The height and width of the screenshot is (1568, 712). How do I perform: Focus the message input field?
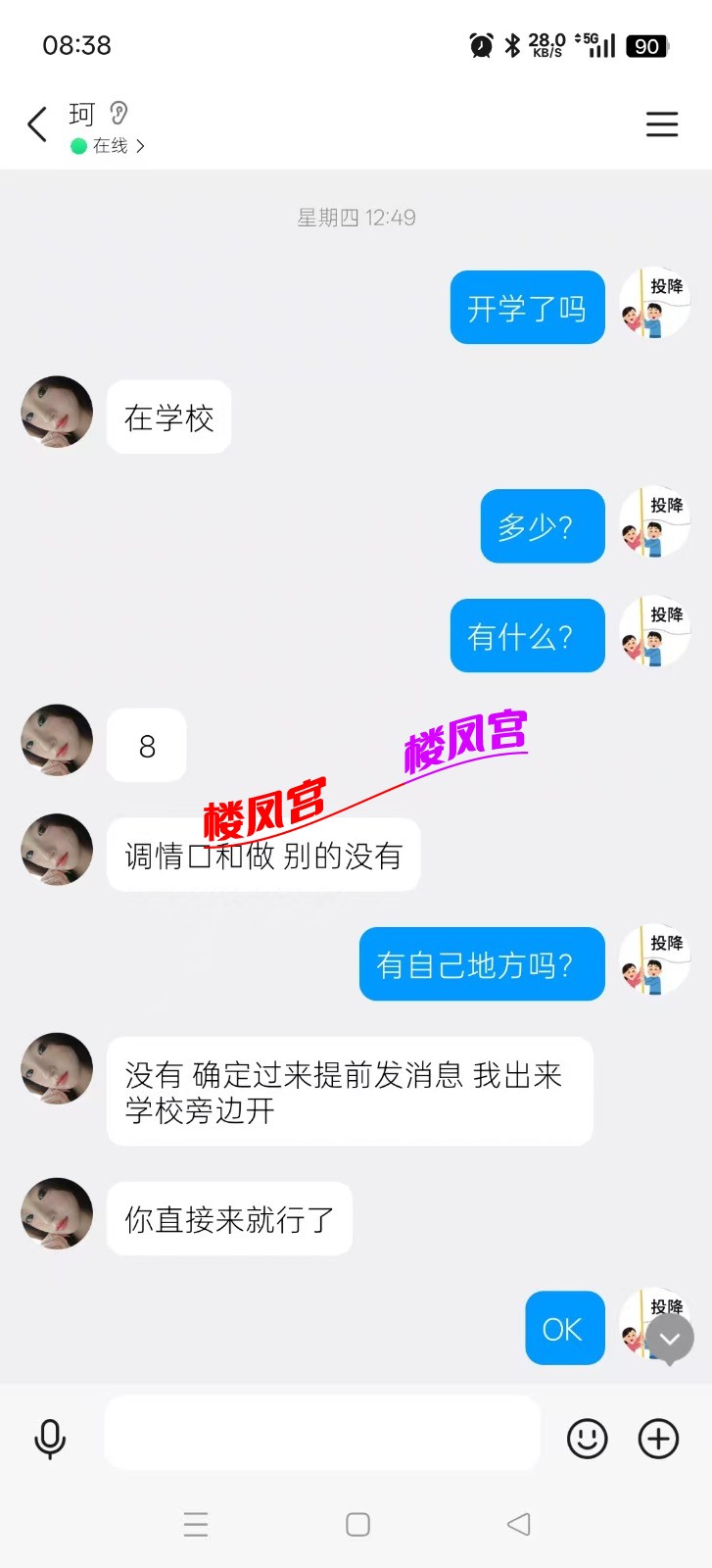point(322,1434)
